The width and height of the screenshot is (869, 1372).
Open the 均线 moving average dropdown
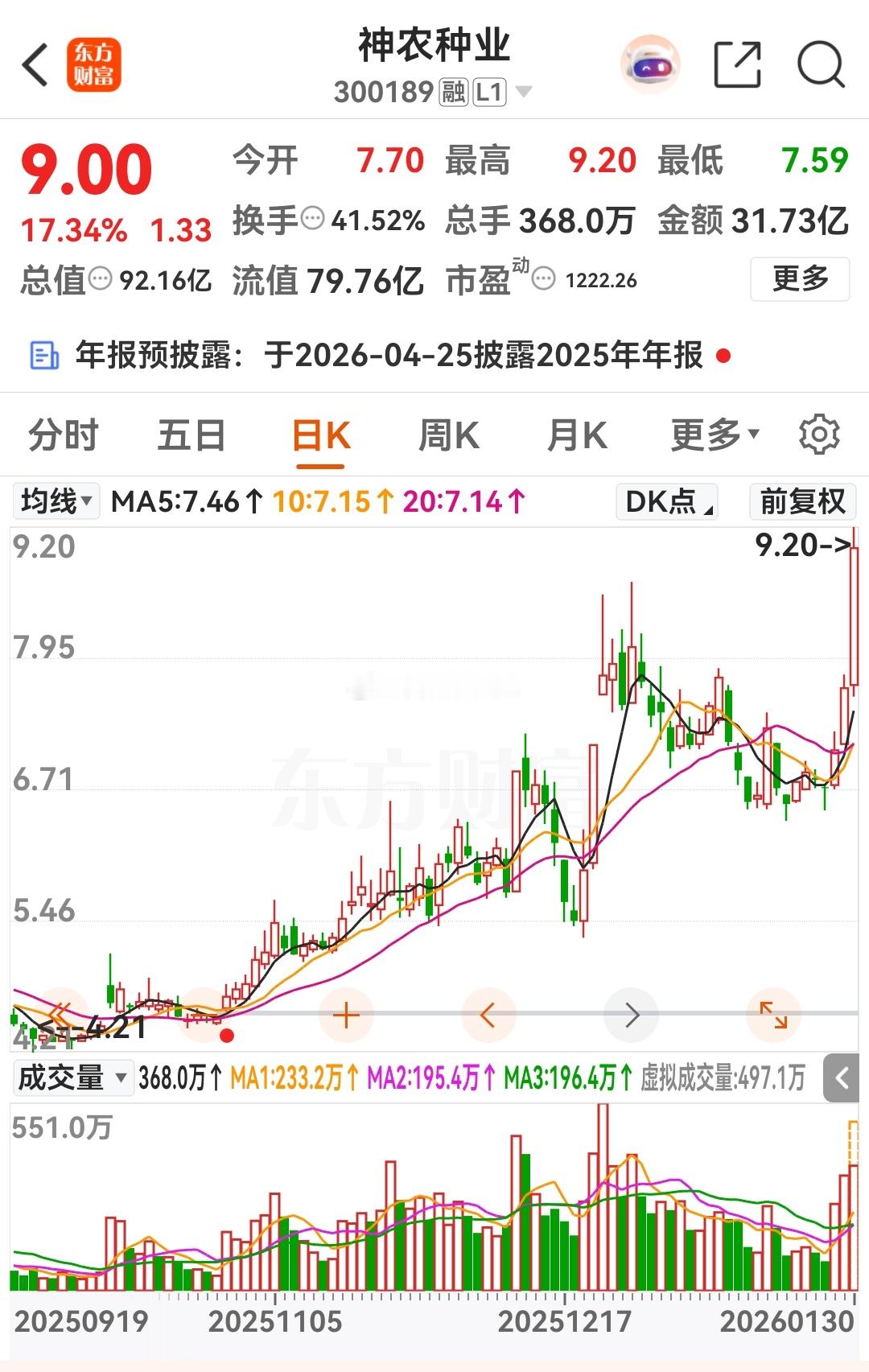point(55,501)
